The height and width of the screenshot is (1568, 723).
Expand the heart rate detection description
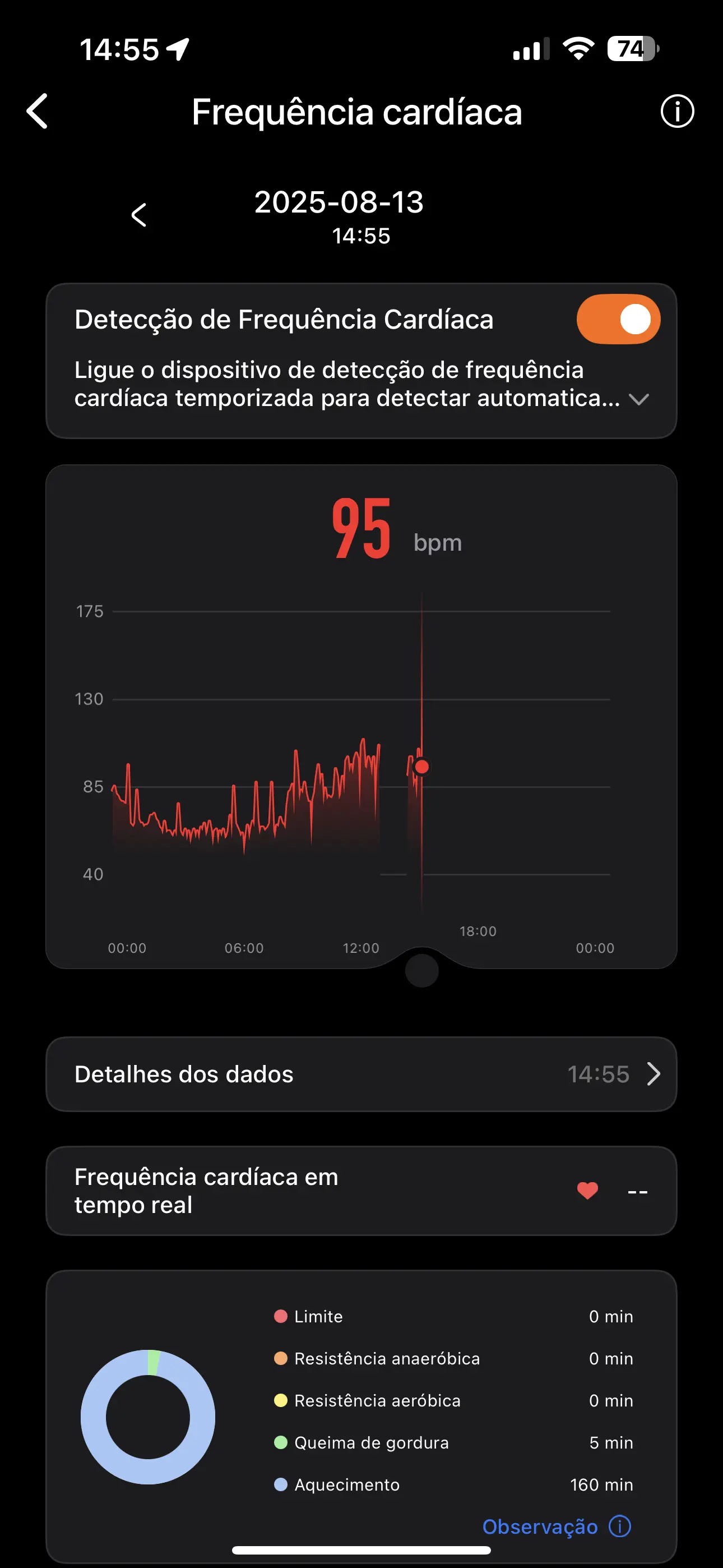[x=638, y=400]
